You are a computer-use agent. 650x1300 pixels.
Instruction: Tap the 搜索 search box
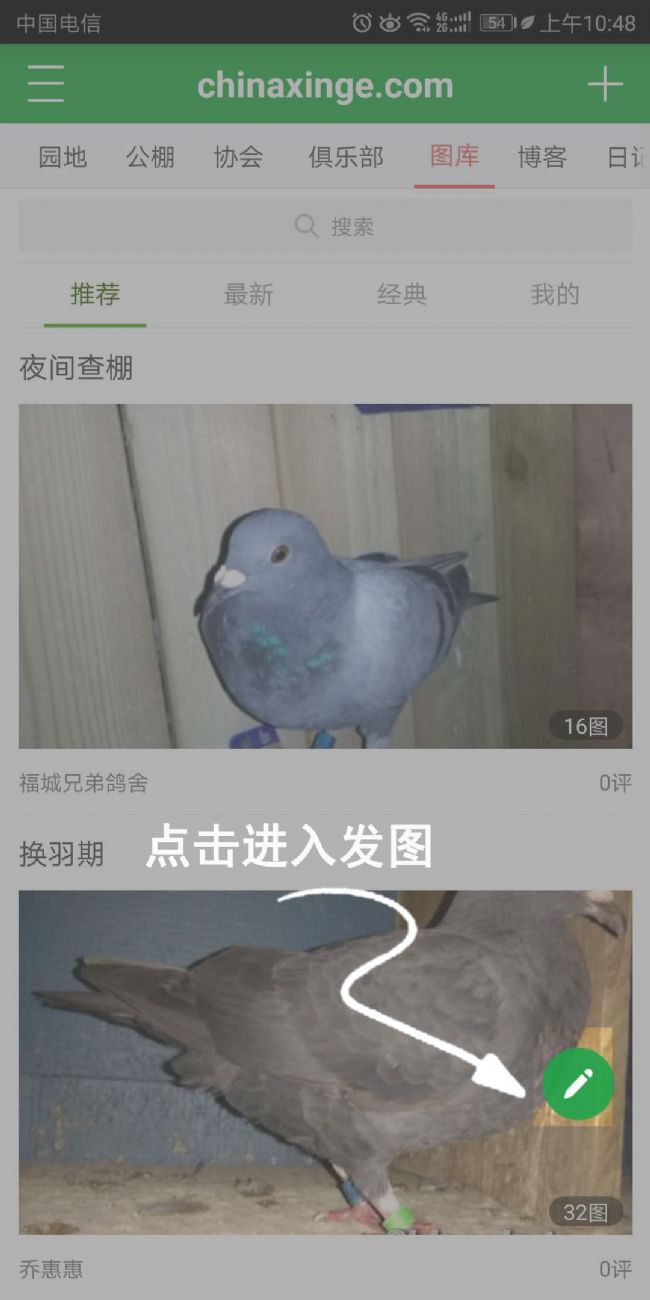pos(325,226)
